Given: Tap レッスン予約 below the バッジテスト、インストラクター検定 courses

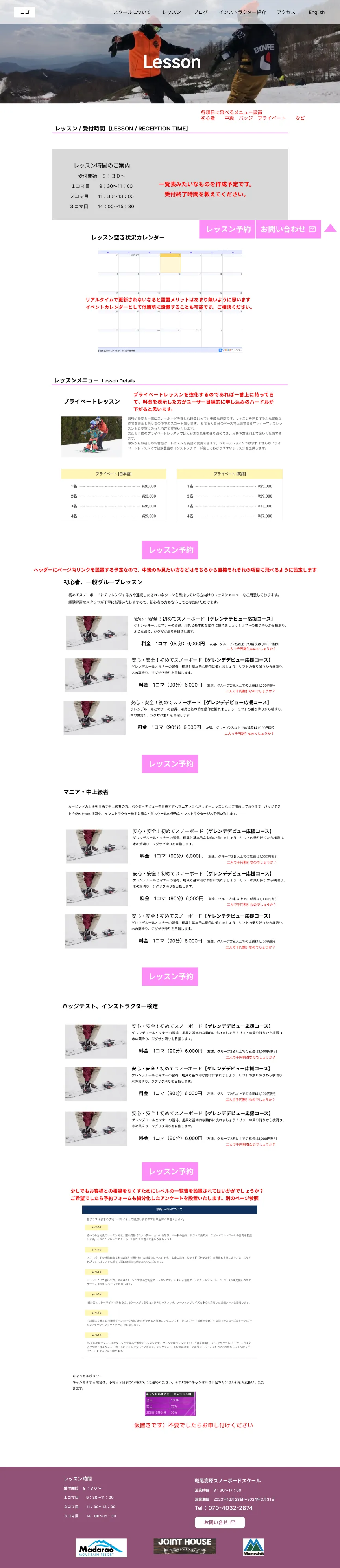Looking at the screenshot, I should click(x=170, y=1171).
